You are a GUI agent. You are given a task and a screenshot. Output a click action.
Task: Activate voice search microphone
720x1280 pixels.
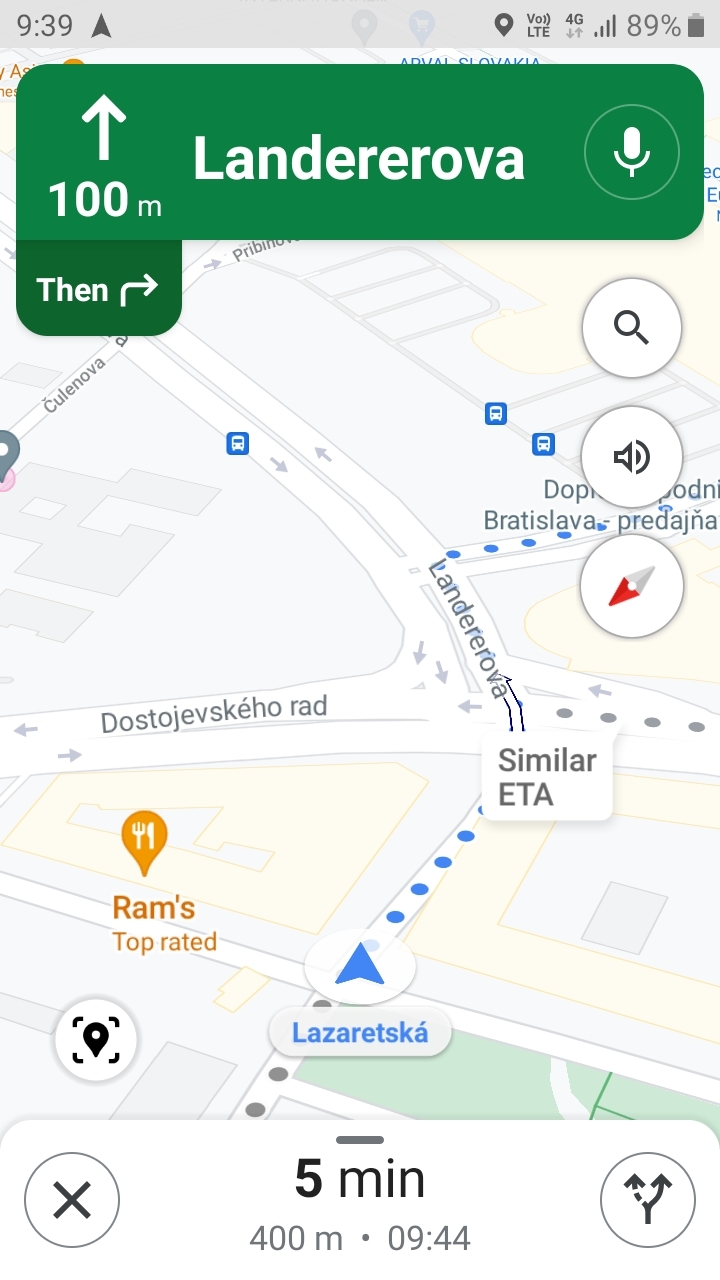(x=631, y=154)
